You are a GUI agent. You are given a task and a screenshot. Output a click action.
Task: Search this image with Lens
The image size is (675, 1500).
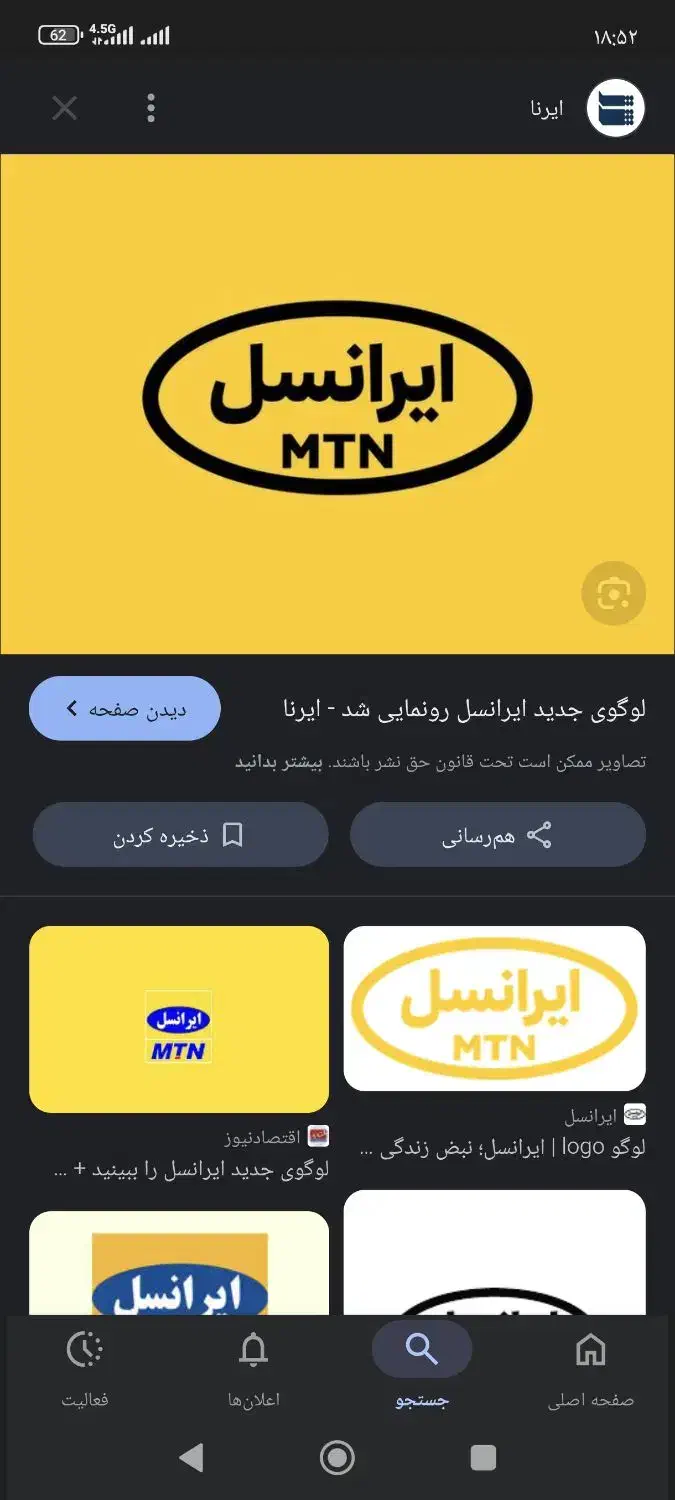pos(613,595)
